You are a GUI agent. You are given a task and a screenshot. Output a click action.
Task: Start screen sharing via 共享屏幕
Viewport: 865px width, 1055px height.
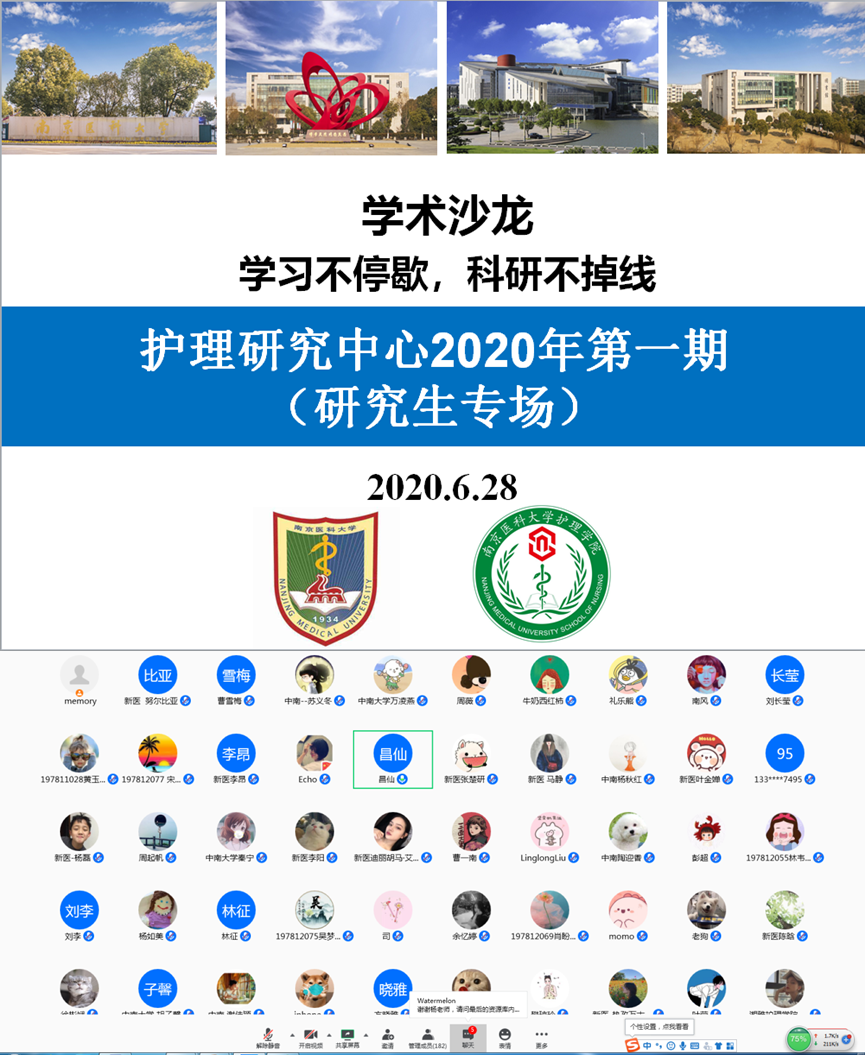(349, 1038)
